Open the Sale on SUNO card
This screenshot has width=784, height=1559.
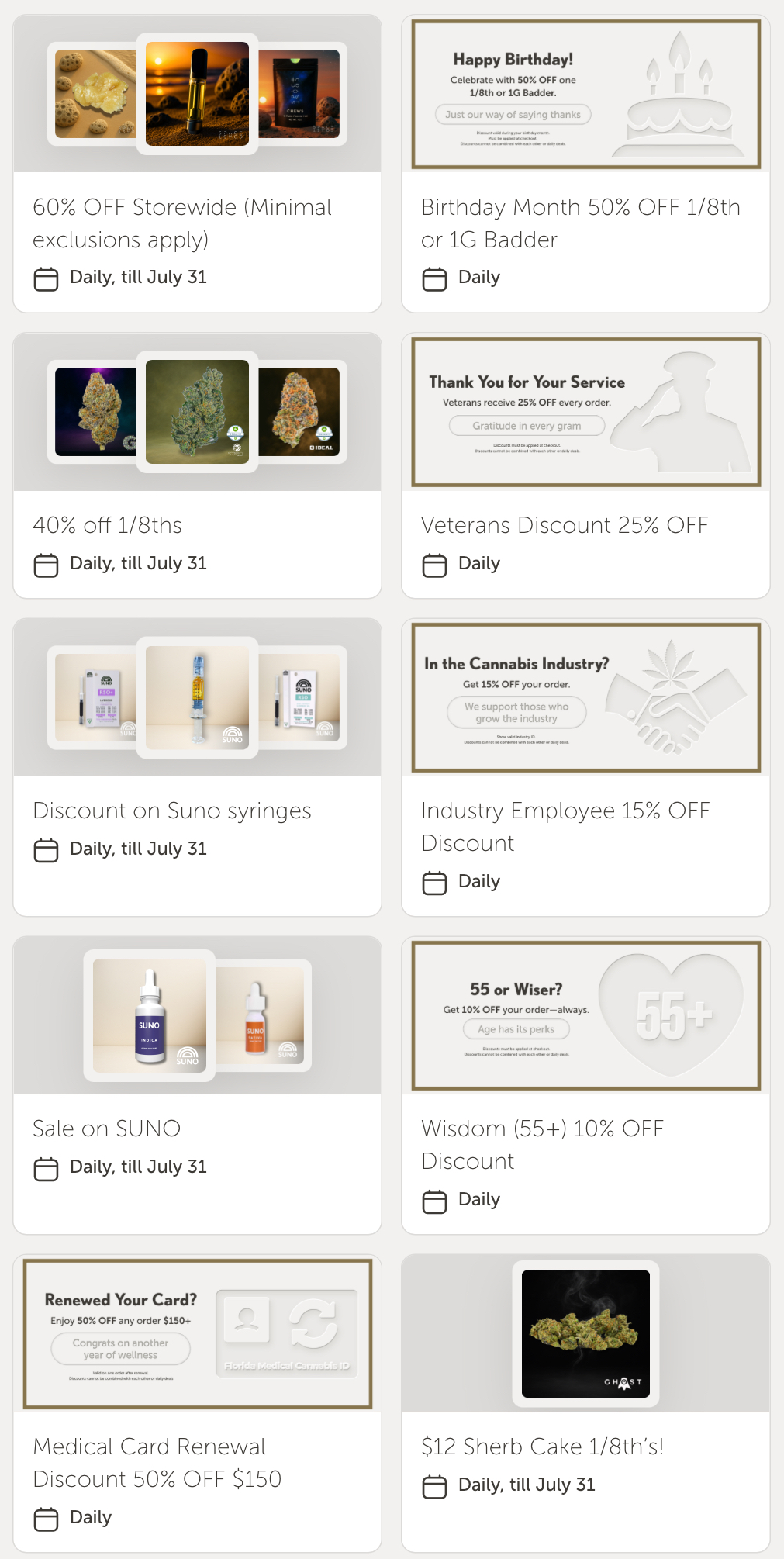197,1129
